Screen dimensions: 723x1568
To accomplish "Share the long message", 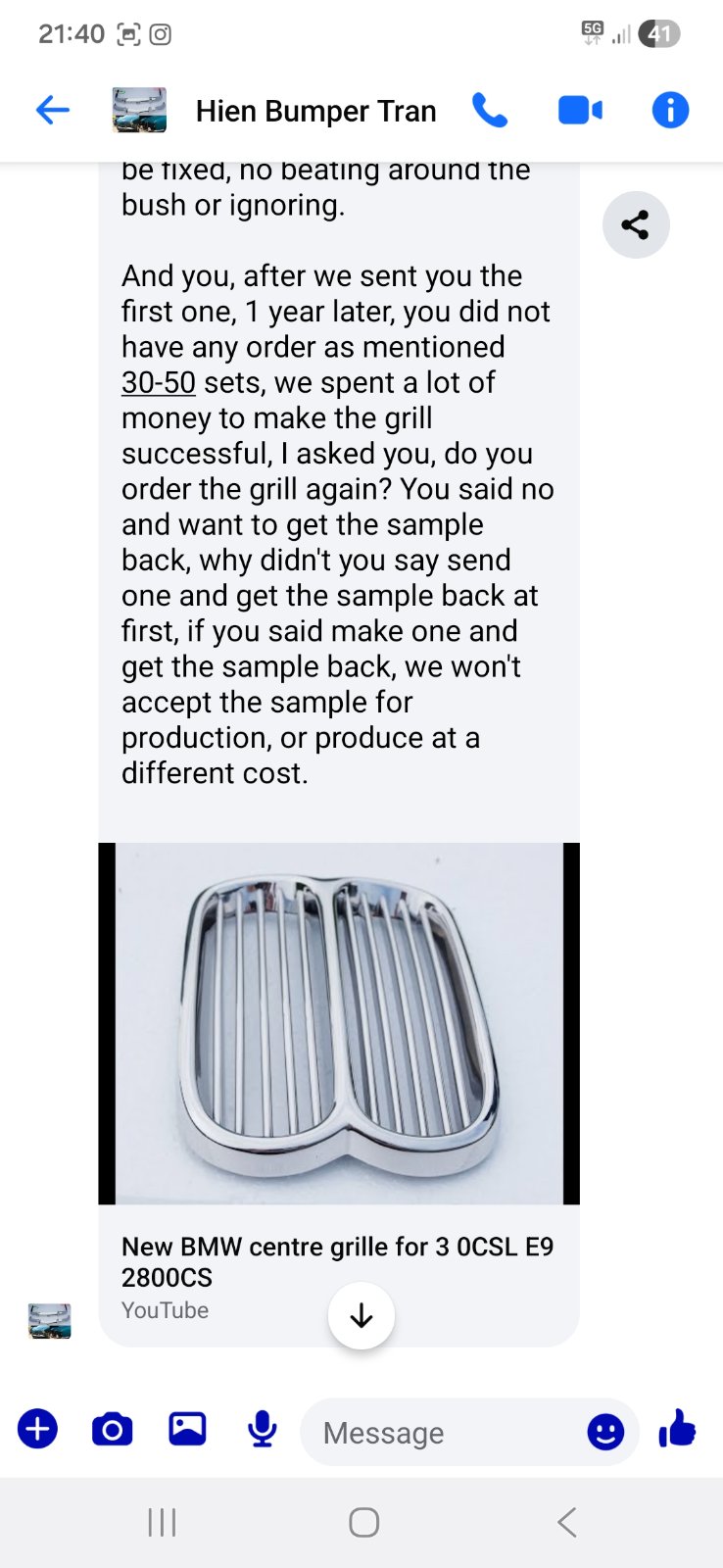I will click(x=635, y=224).
